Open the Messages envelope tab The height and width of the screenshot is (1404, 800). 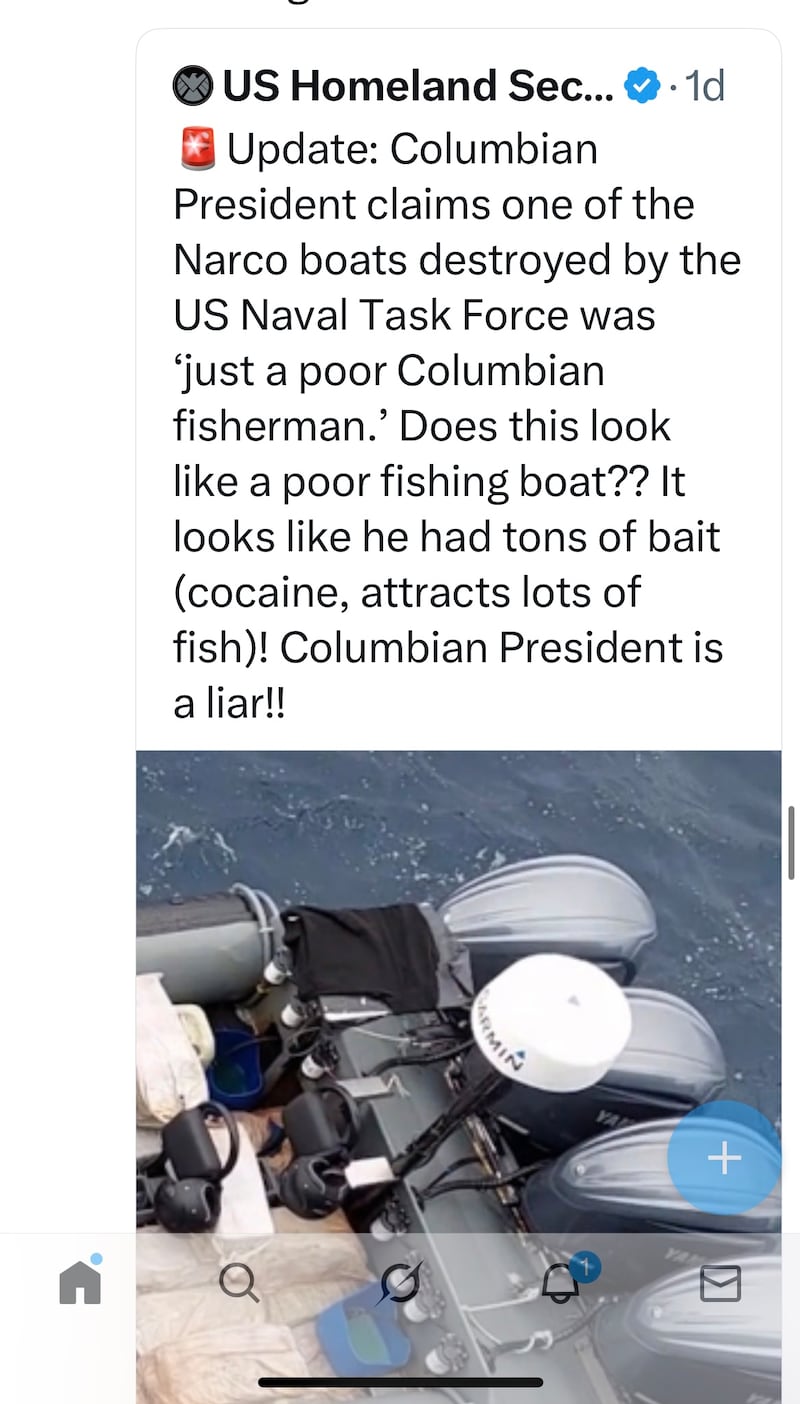pyautogui.click(x=720, y=1282)
